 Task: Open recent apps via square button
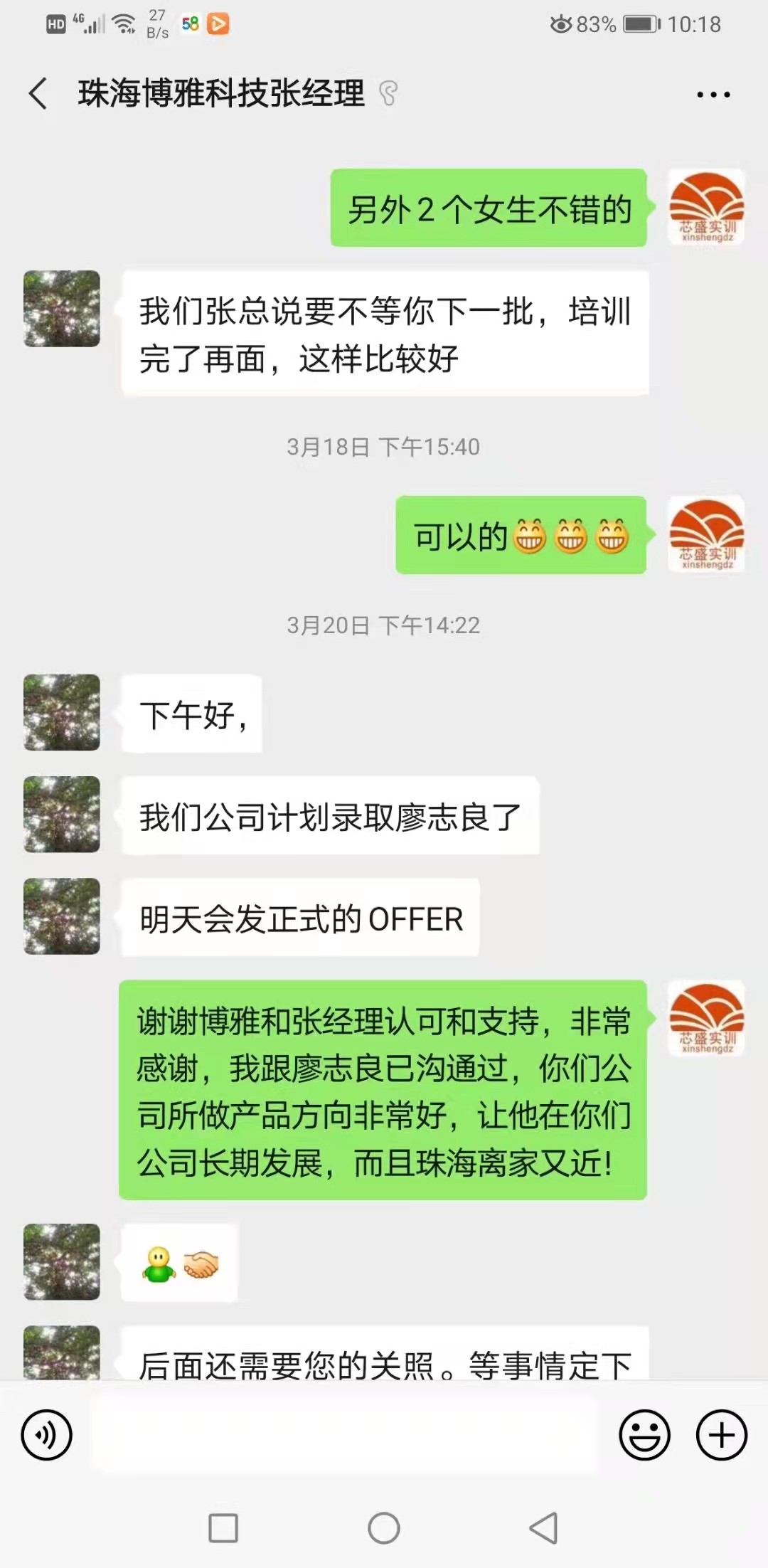click(x=223, y=1527)
